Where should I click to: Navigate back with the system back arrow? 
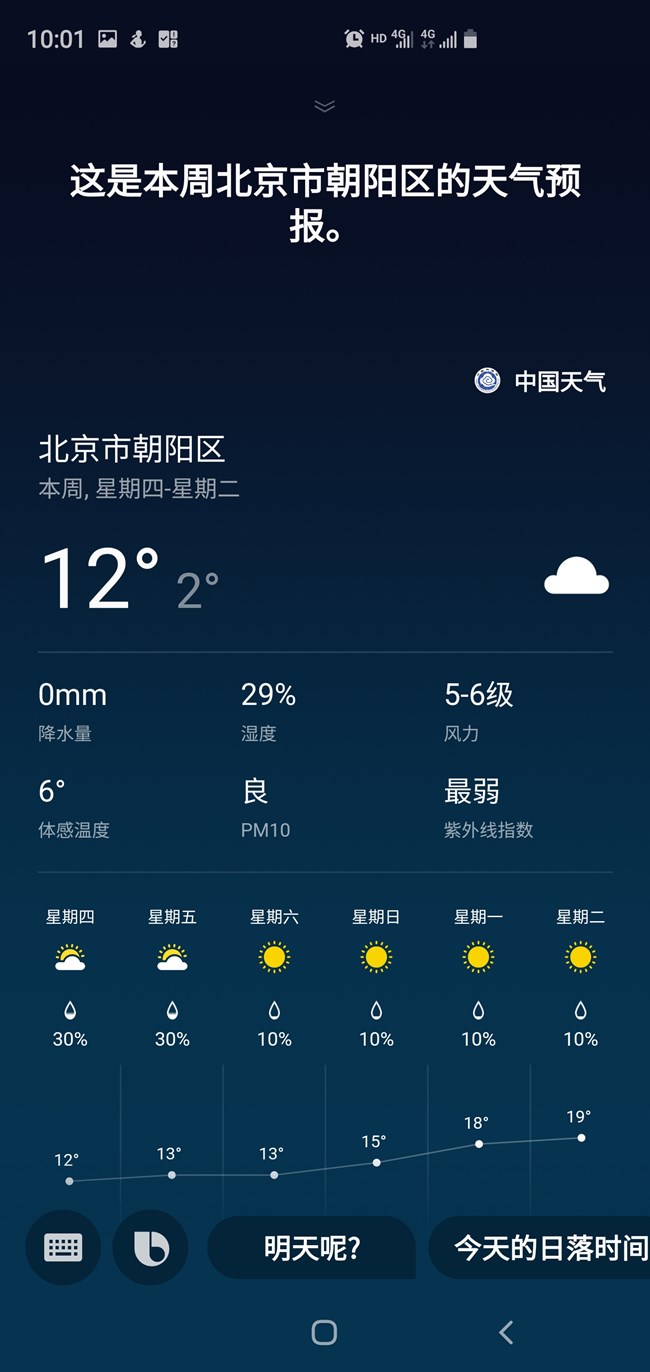(x=506, y=1331)
